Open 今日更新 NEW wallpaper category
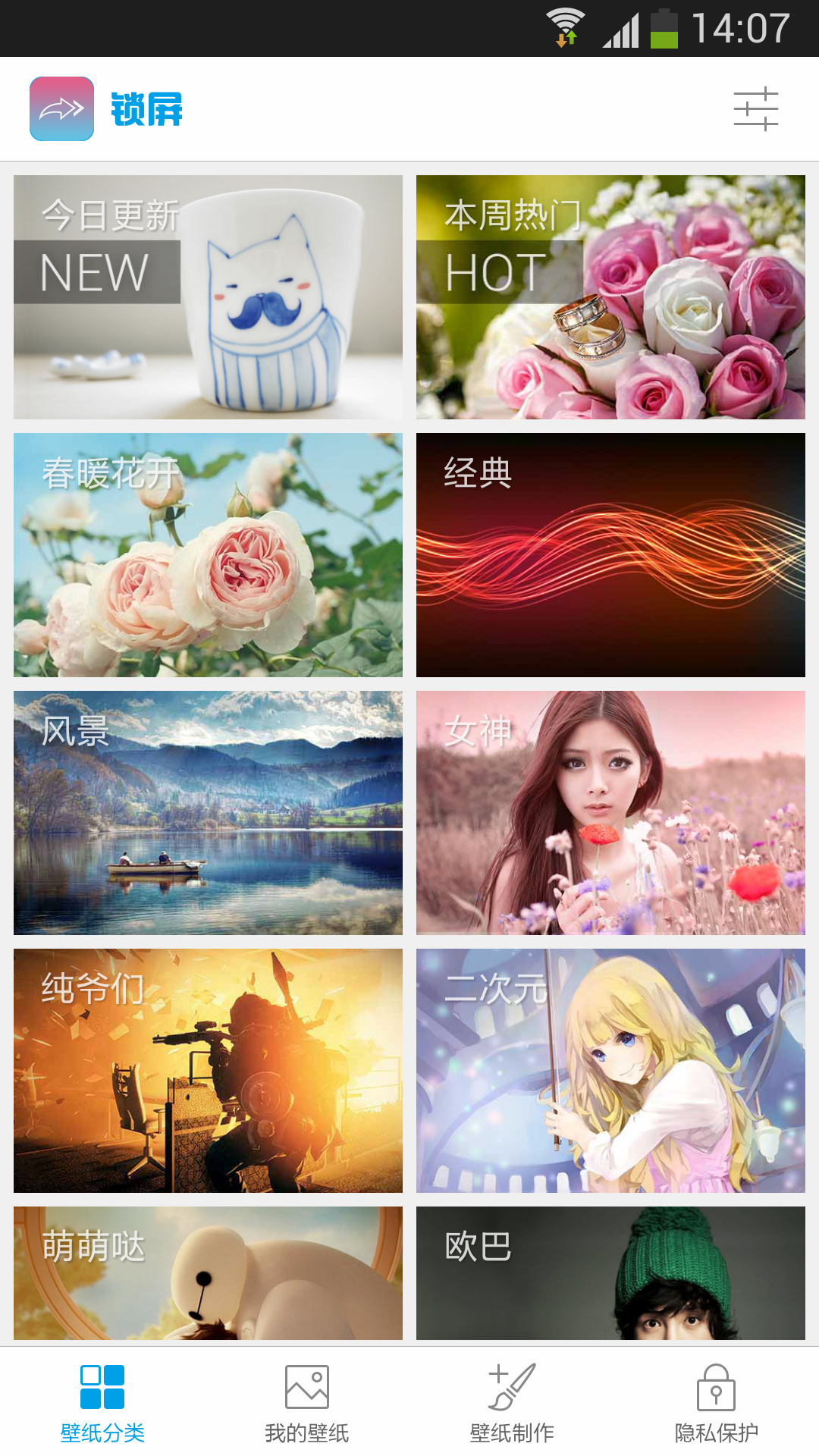Screen dimensions: 819x1456 pos(208,297)
